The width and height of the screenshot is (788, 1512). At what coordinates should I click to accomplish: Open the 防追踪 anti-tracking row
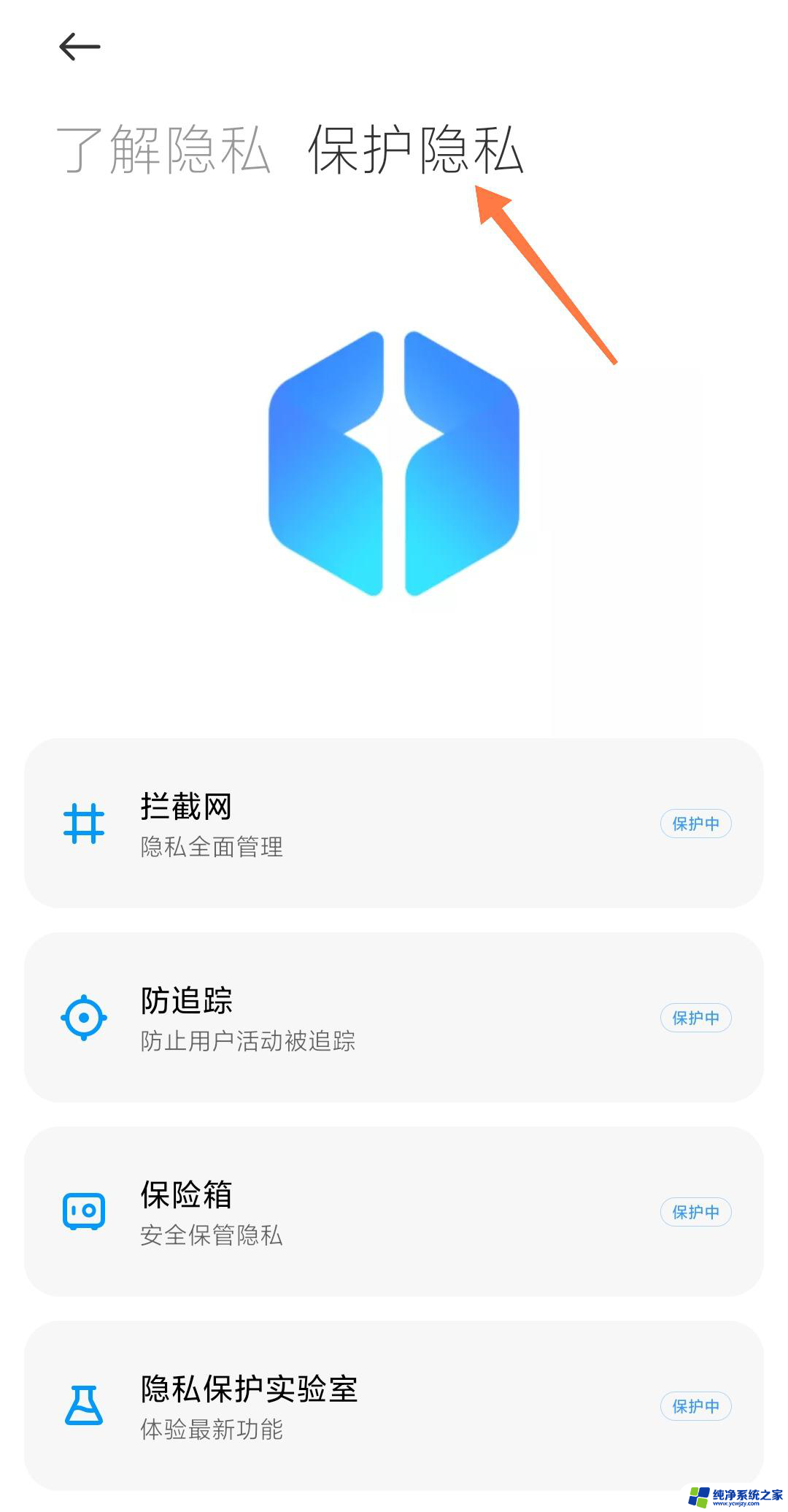pyautogui.click(x=394, y=1018)
